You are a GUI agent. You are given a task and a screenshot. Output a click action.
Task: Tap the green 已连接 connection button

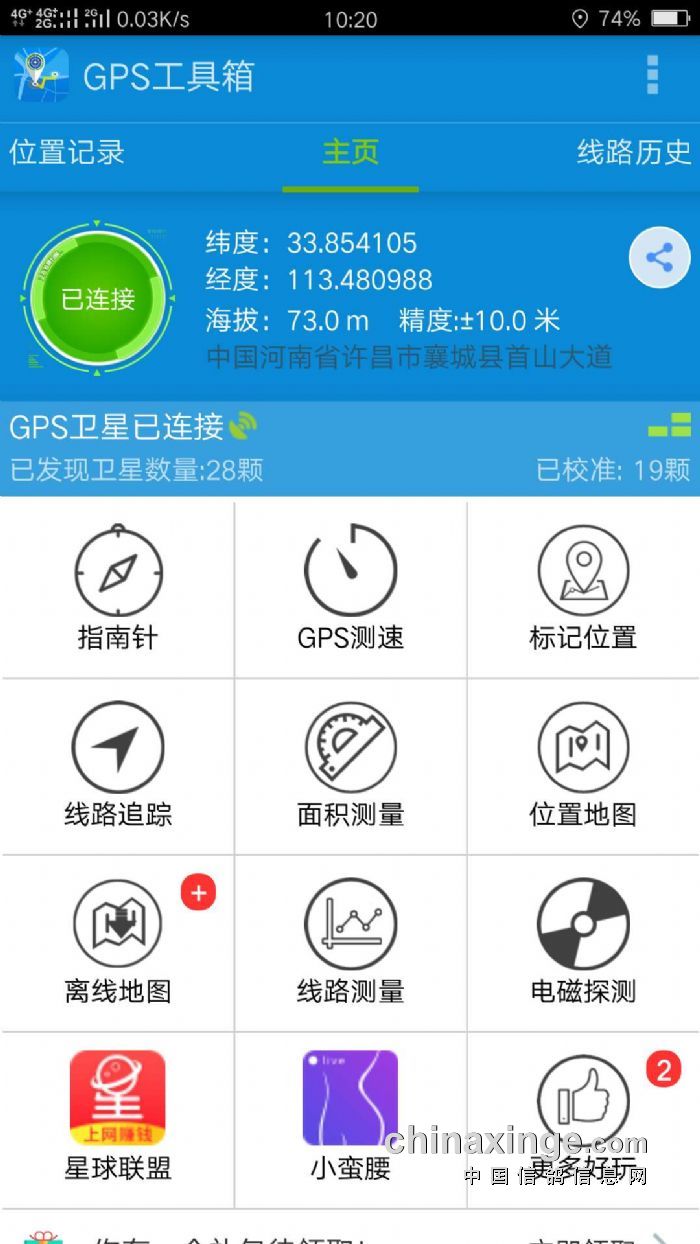tap(98, 298)
